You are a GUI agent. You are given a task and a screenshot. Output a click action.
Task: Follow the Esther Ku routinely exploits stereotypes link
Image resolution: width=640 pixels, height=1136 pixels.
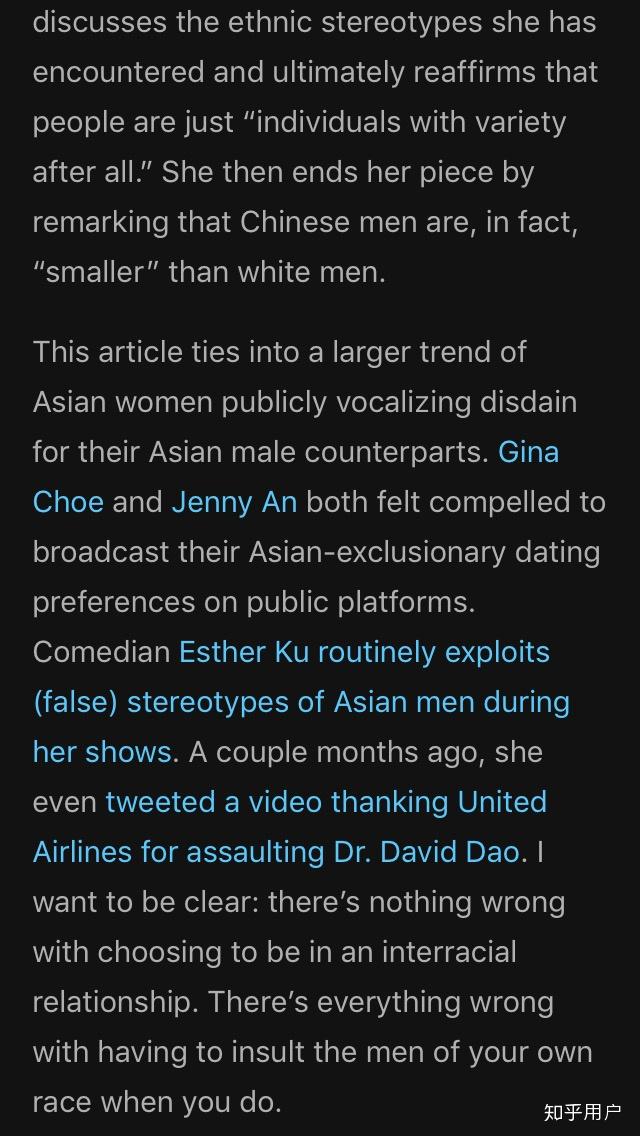point(363,652)
